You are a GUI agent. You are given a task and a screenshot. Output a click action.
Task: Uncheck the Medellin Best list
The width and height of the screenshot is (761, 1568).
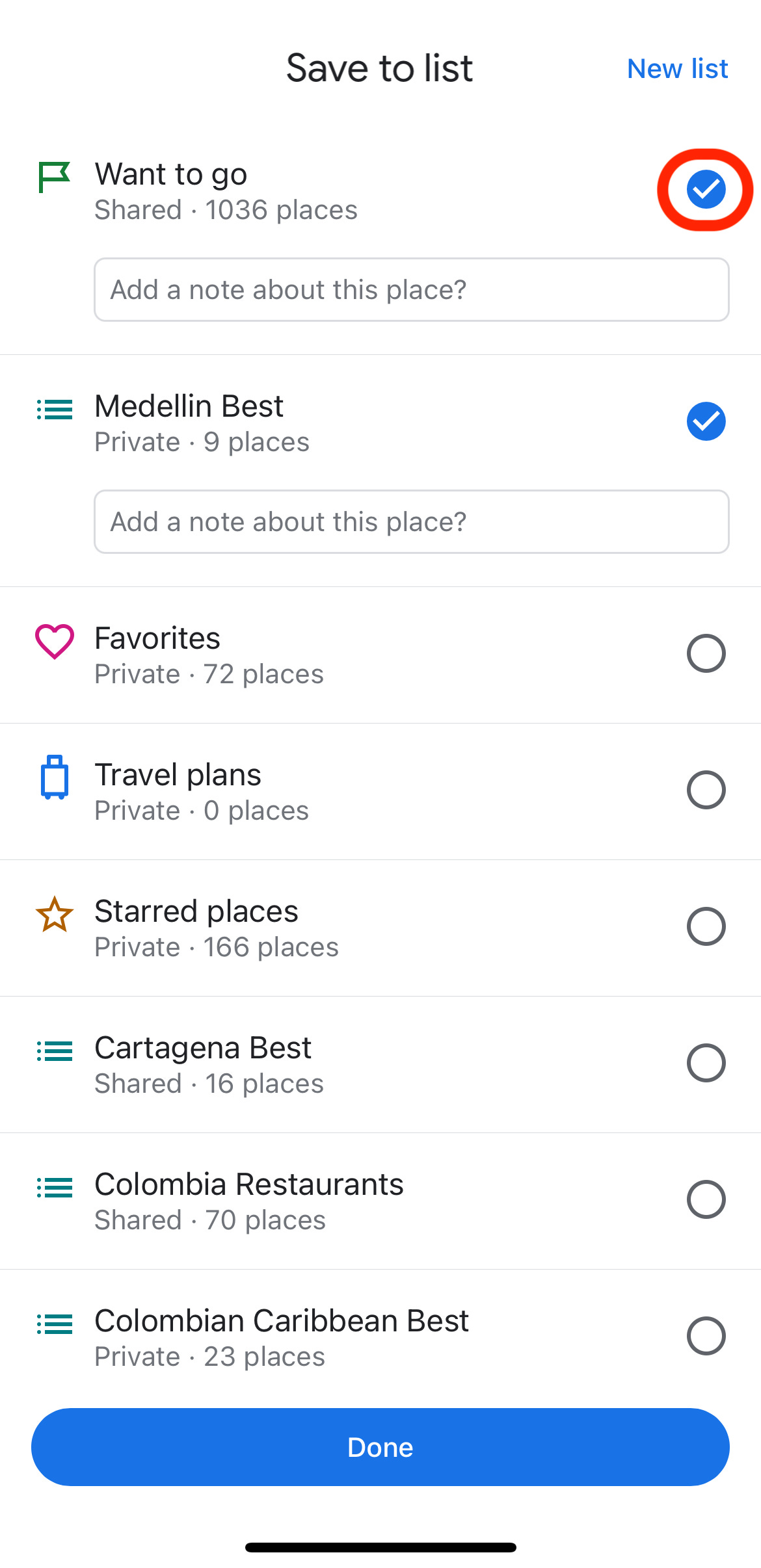[x=706, y=421]
